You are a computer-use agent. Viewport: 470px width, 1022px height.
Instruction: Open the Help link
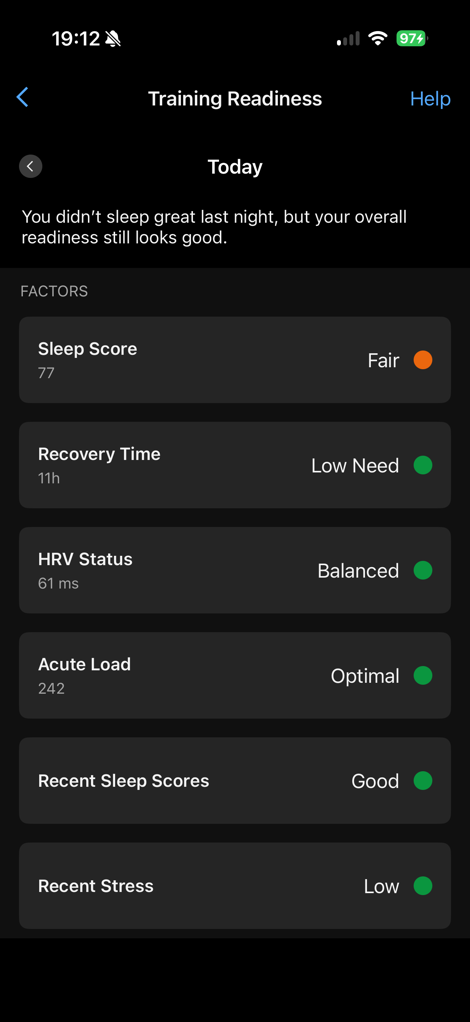[430, 98]
